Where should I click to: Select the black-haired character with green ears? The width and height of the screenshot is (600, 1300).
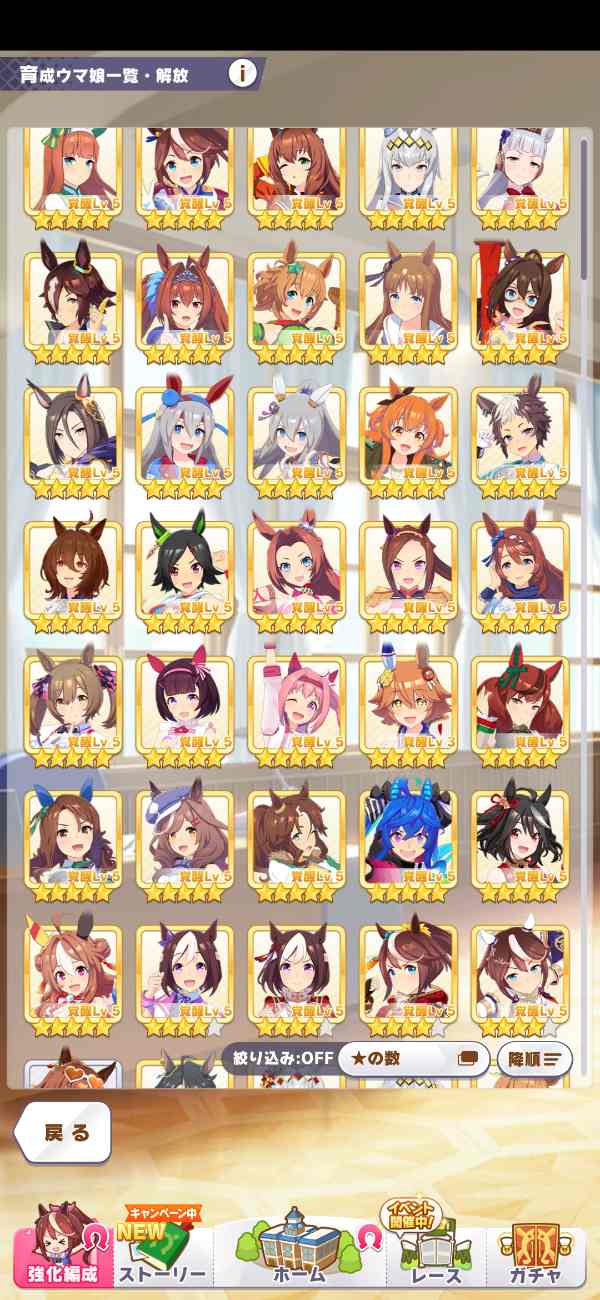click(x=184, y=566)
